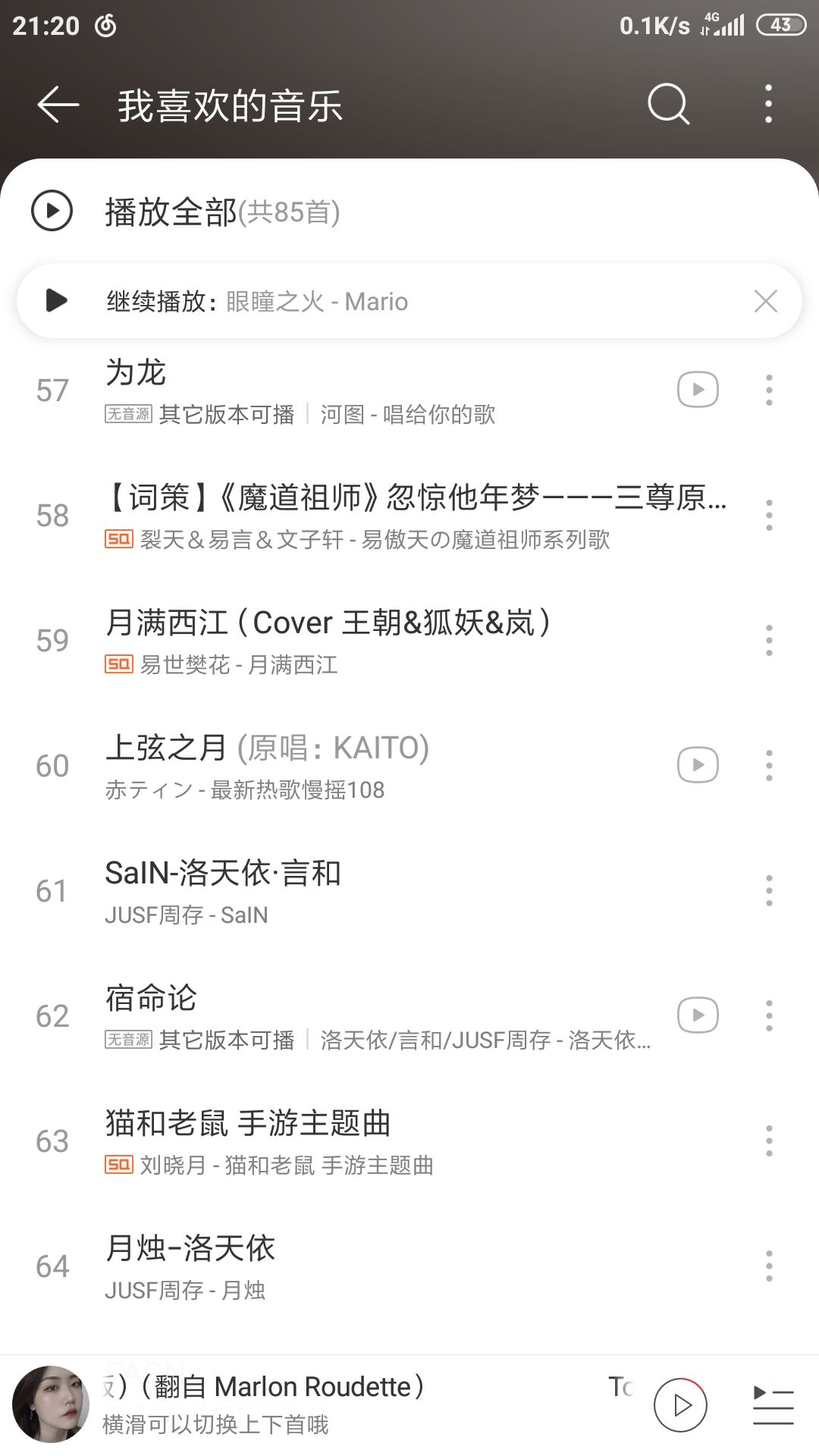Open the overflow menu in the top bar
This screenshot has width=819, height=1456.
click(768, 104)
